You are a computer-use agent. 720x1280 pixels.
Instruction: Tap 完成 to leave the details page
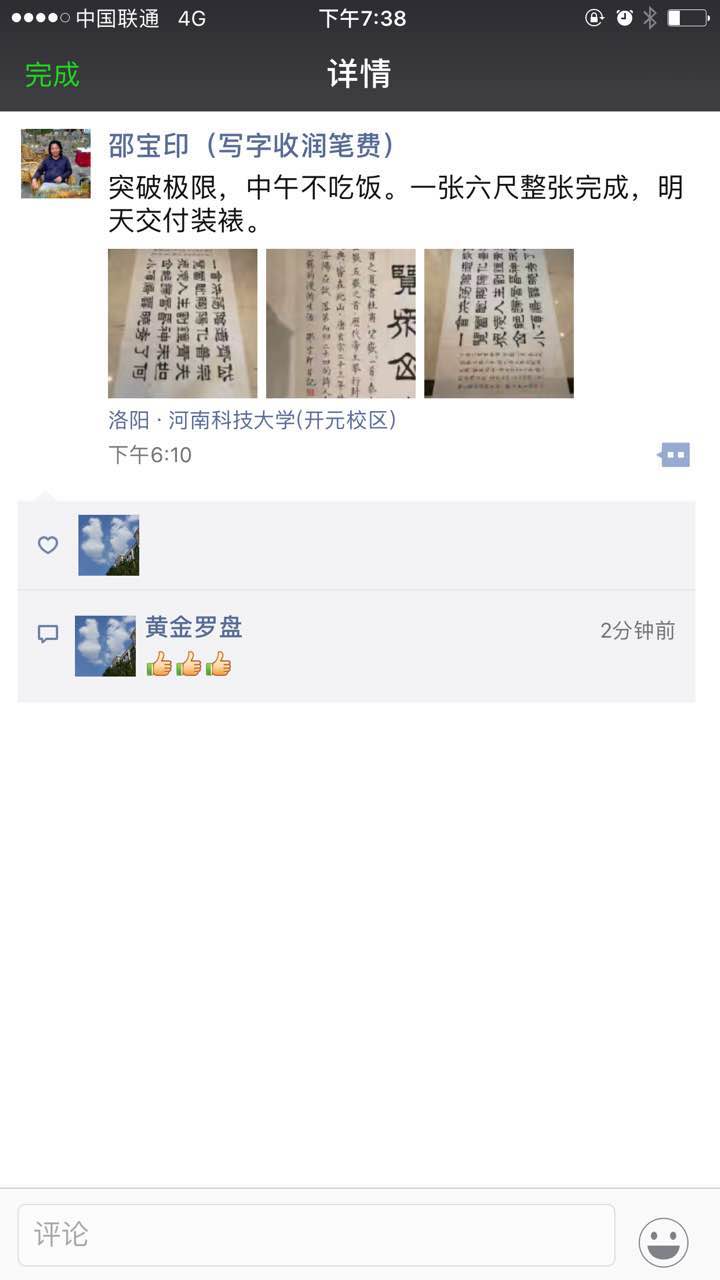click(x=52, y=75)
